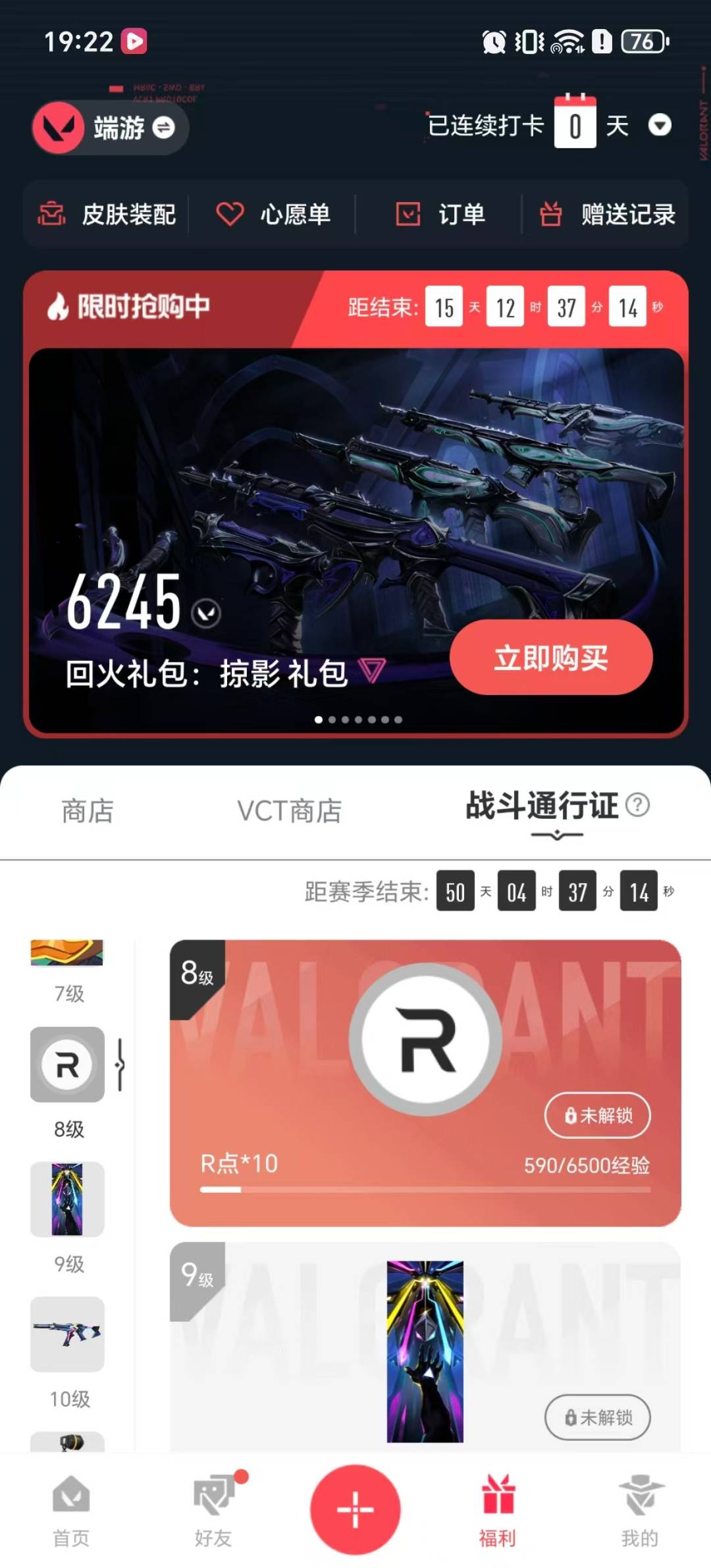Screen dimensions: 711x1568
Task: Open the check-in calendar icon
Action: [575, 125]
